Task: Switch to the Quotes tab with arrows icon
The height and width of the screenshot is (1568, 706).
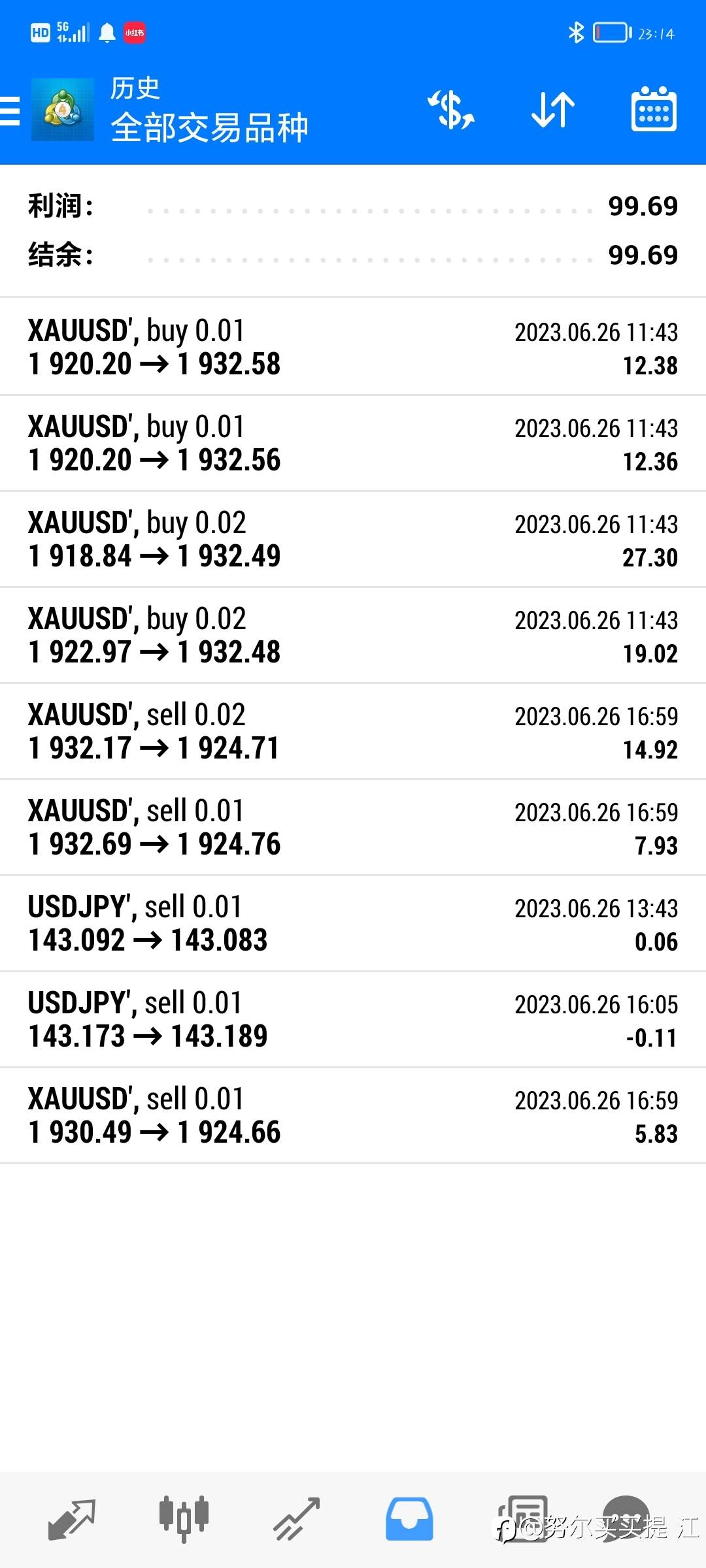Action: point(72,1520)
